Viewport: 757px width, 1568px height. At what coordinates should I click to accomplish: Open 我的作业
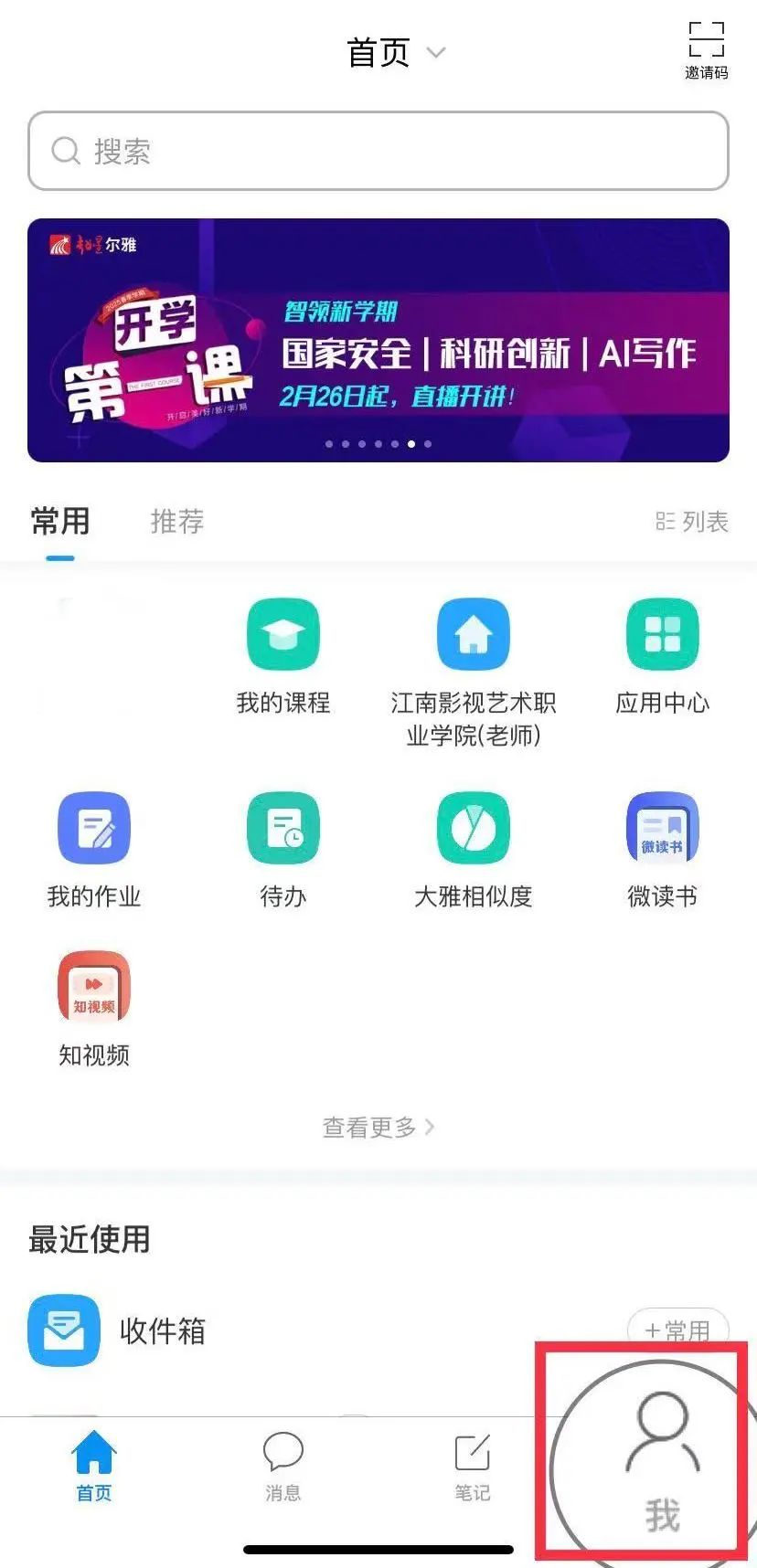[94, 847]
